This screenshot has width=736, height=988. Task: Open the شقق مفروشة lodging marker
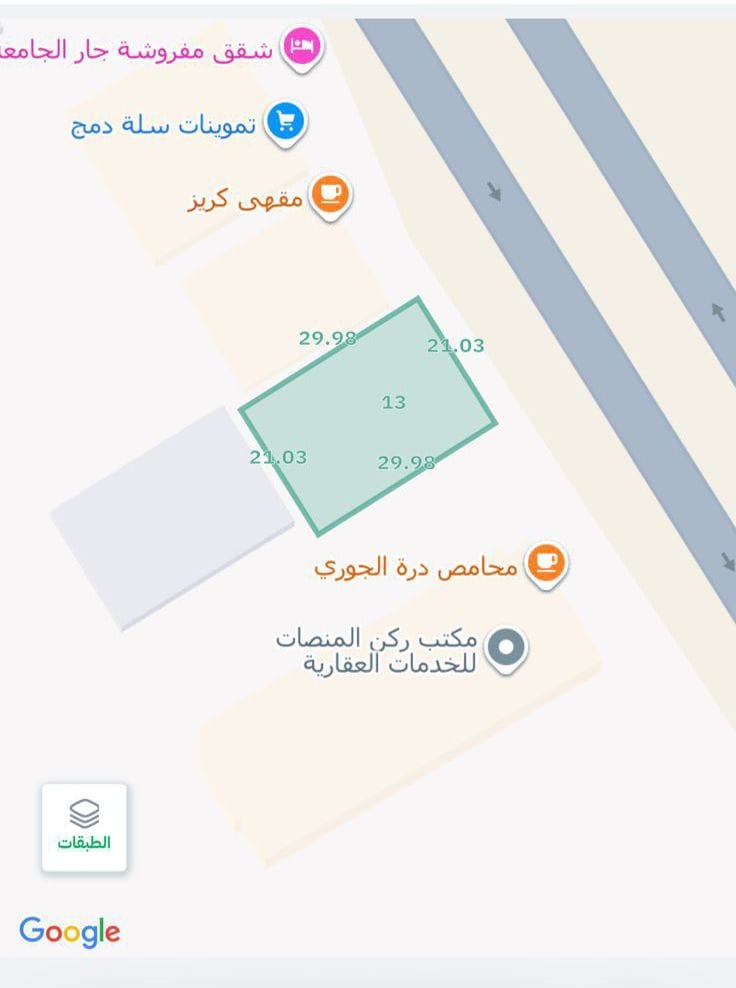pyautogui.click(x=301, y=47)
